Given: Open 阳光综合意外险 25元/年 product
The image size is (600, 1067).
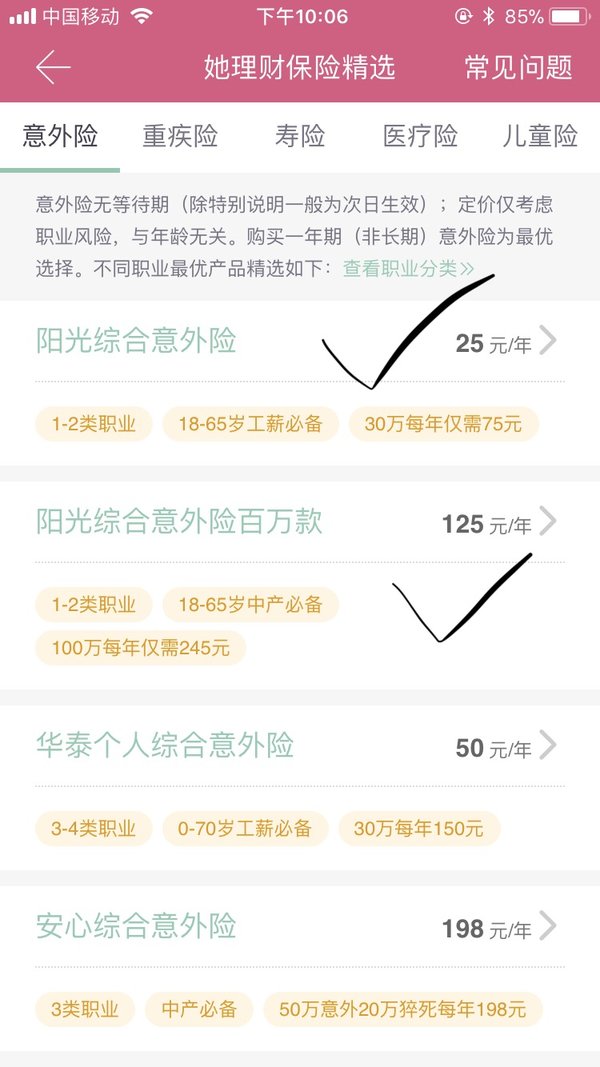Looking at the screenshot, I should click(300, 382).
